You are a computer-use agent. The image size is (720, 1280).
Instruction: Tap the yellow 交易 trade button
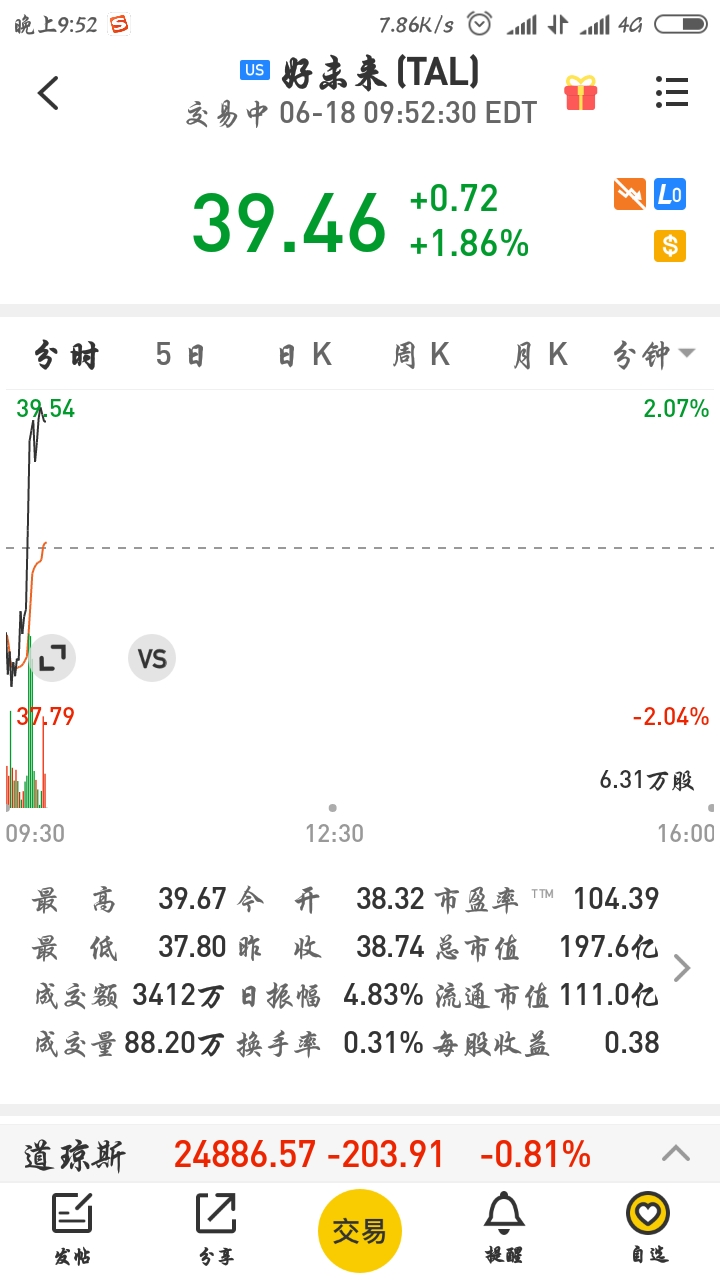360,1231
